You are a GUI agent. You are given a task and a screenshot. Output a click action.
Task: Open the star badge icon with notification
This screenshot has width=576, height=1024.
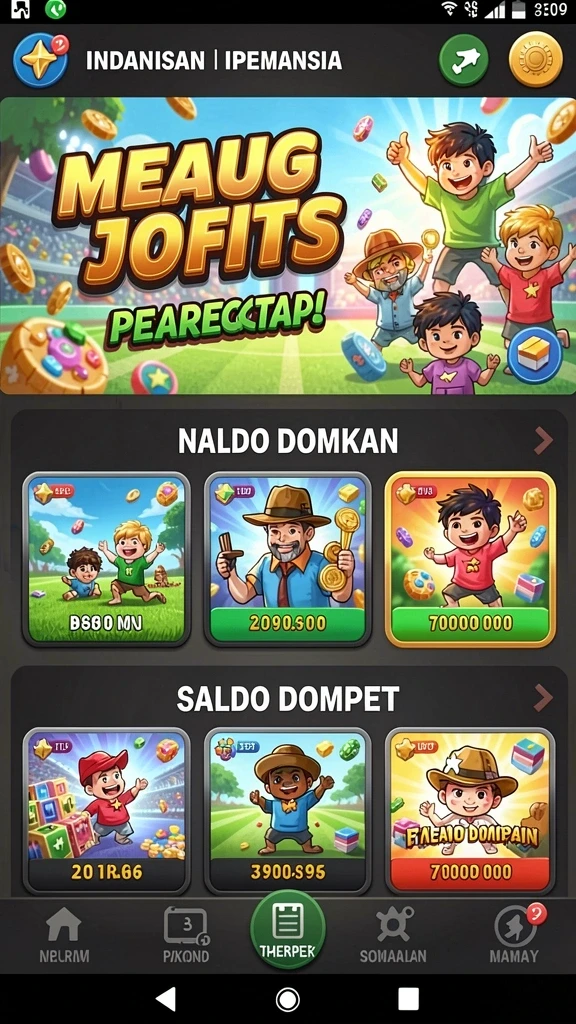(40, 60)
